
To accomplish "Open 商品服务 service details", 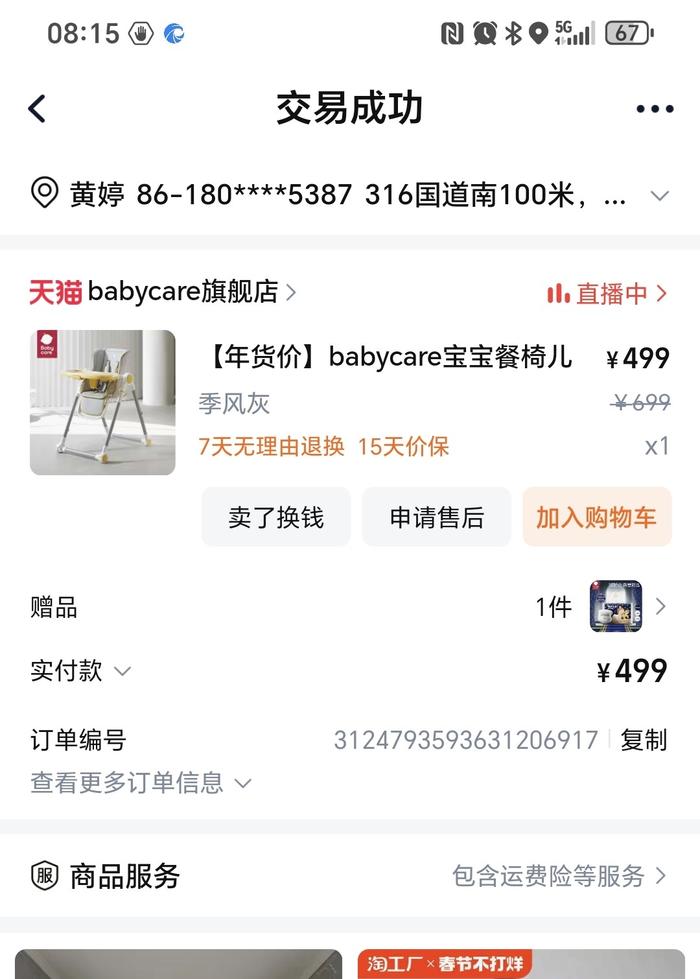I will click(x=558, y=876).
